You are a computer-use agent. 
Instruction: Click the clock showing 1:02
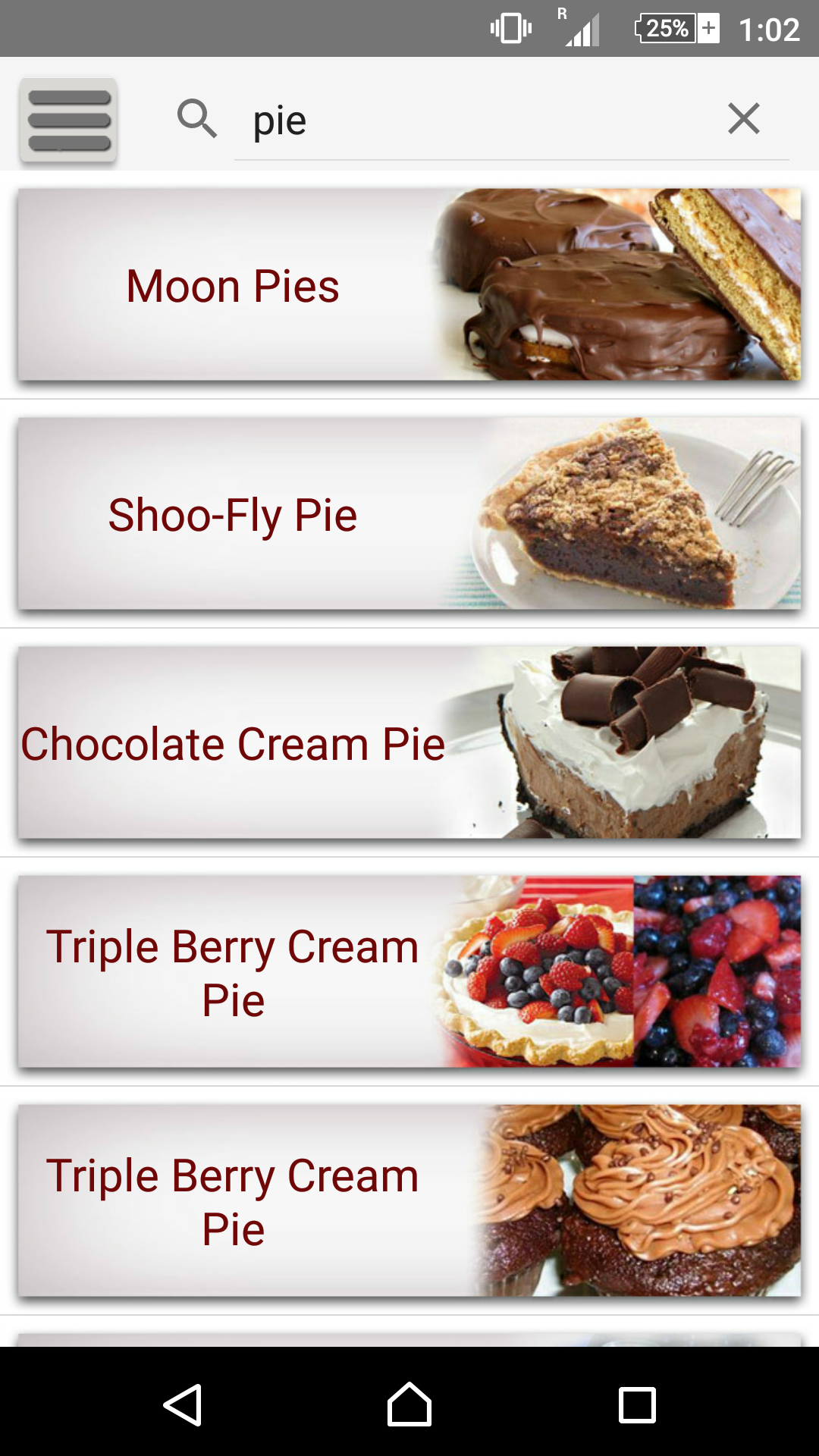pos(768,29)
